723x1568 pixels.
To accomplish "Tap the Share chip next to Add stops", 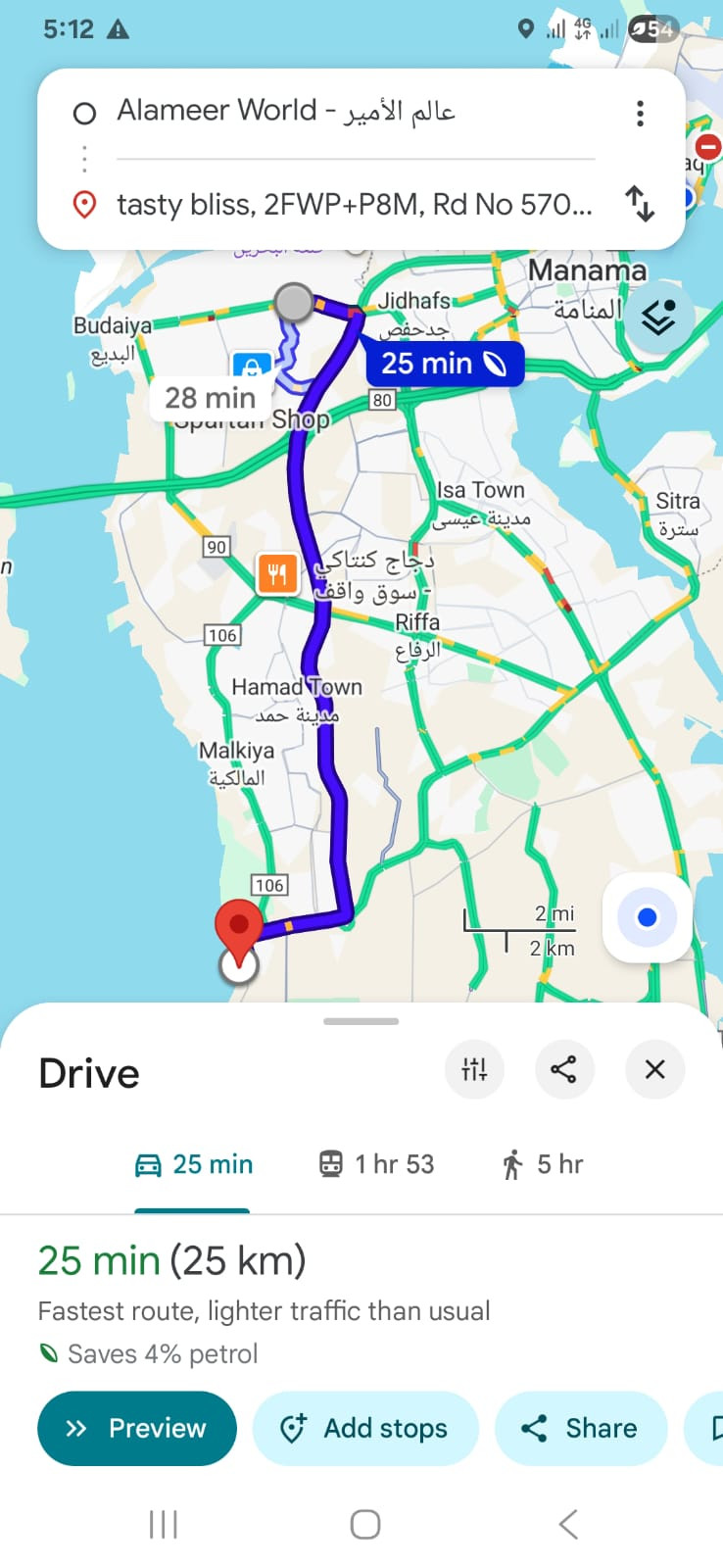I will 581,1429.
